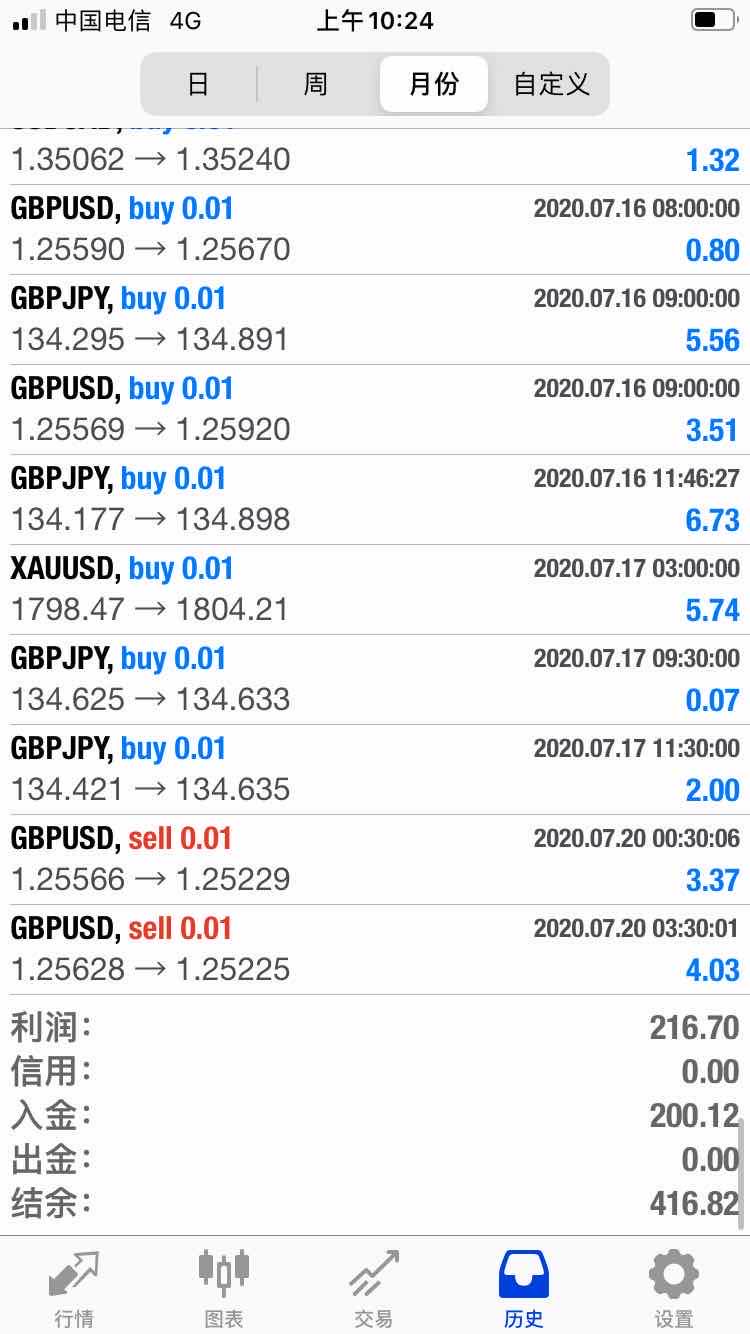The image size is (750, 1334).
Task: Open the GBPUSD buy trade at 2020.07.16 08:00:00
Action: point(375,230)
